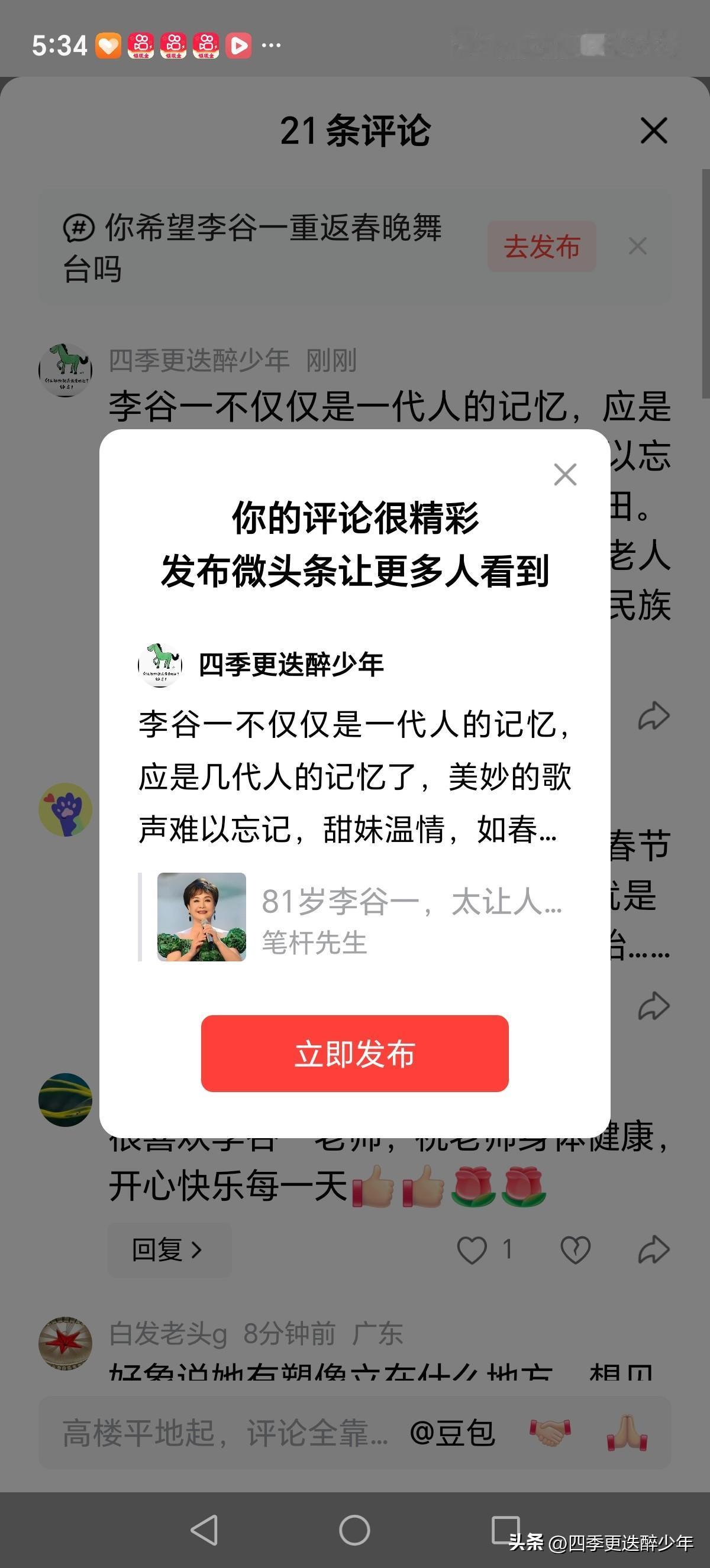Tap the handshake emoji in the comment bar

point(551,1432)
